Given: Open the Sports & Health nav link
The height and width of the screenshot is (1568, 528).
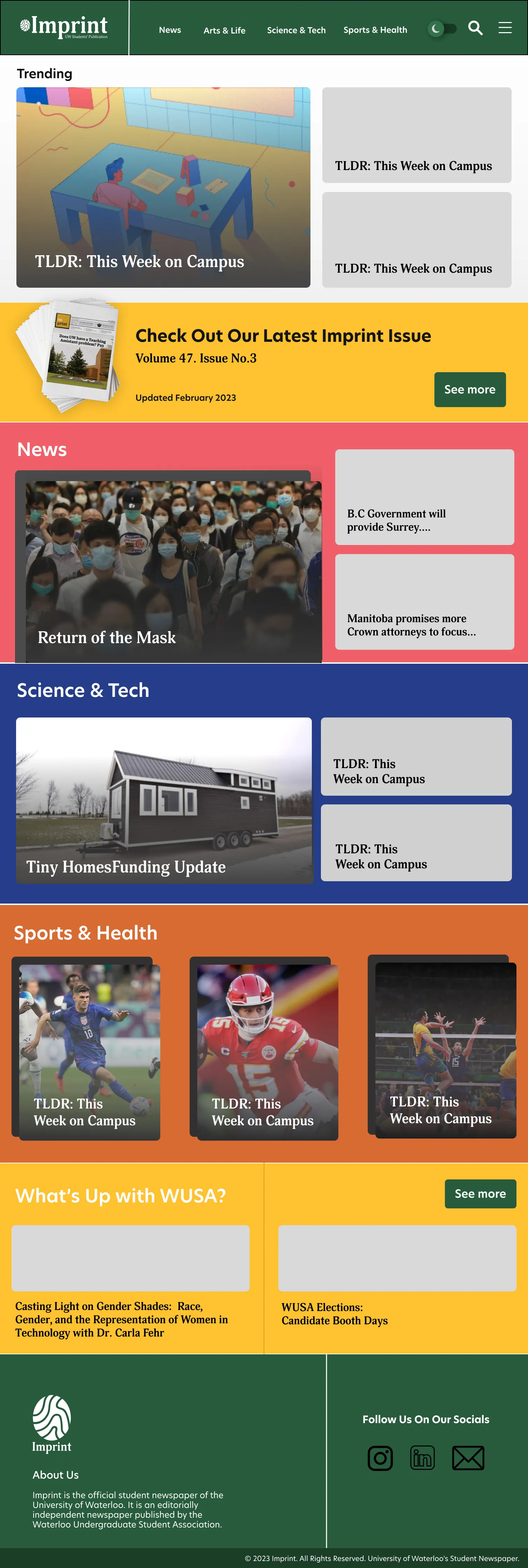Looking at the screenshot, I should coord(375,30).
